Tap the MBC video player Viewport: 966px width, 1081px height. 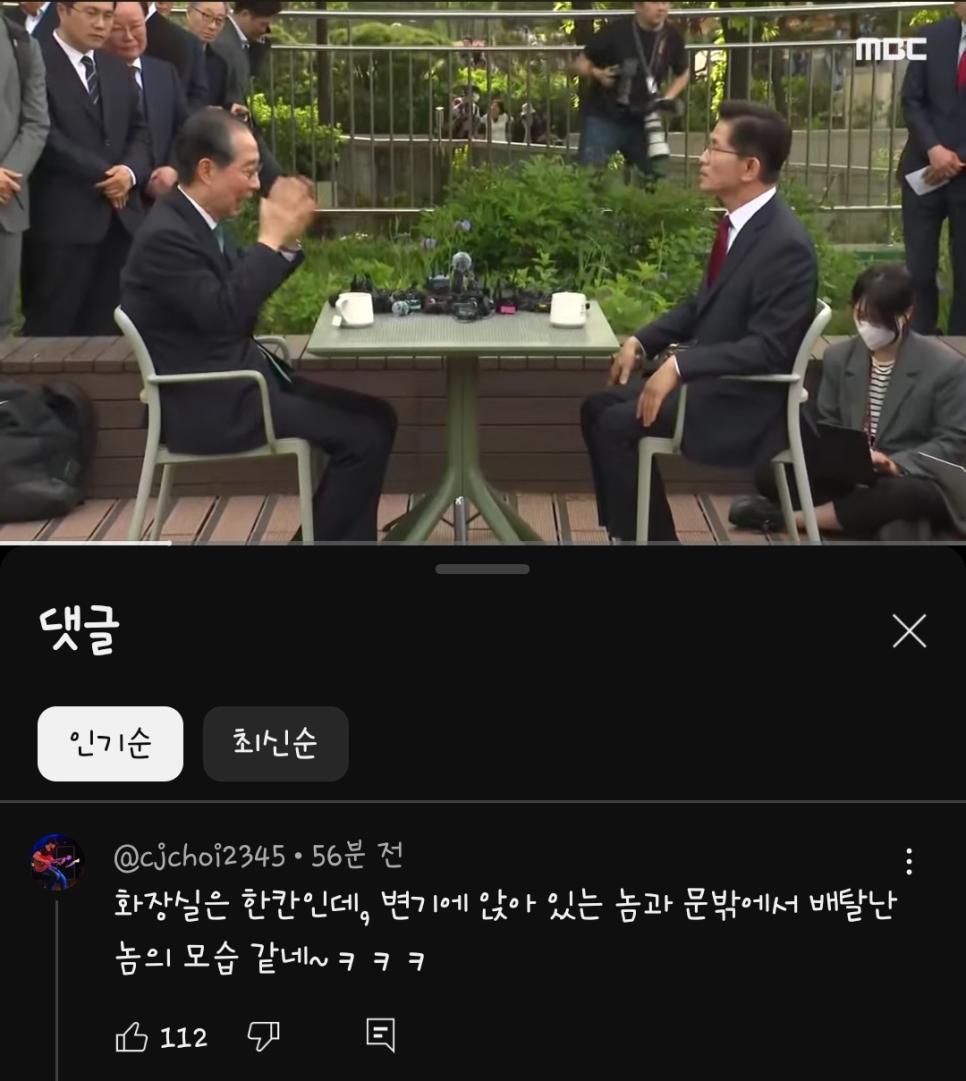(x=483, y=270)
